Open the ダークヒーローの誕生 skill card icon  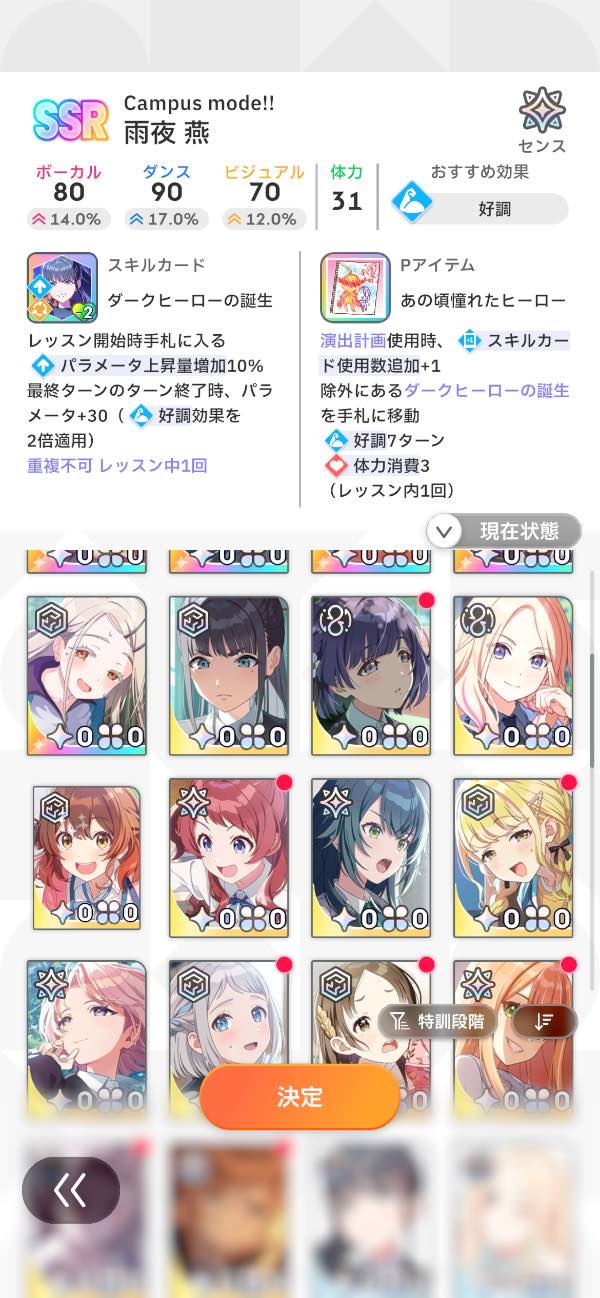[x=62, y=287]
